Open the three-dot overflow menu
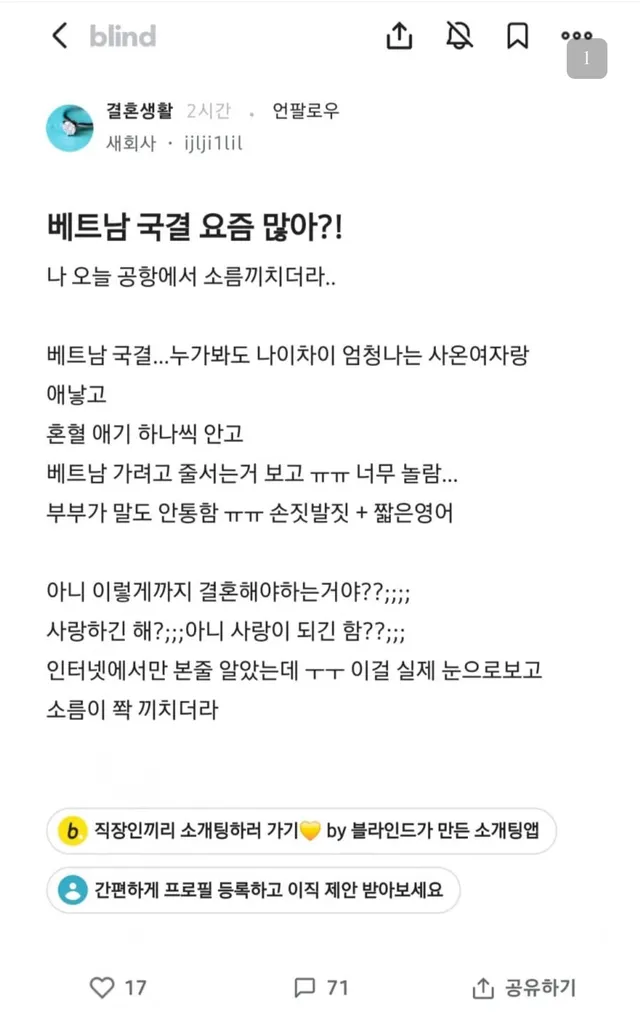The width and height of the screenshot is (640, 1035). click(x=577, y=36)
